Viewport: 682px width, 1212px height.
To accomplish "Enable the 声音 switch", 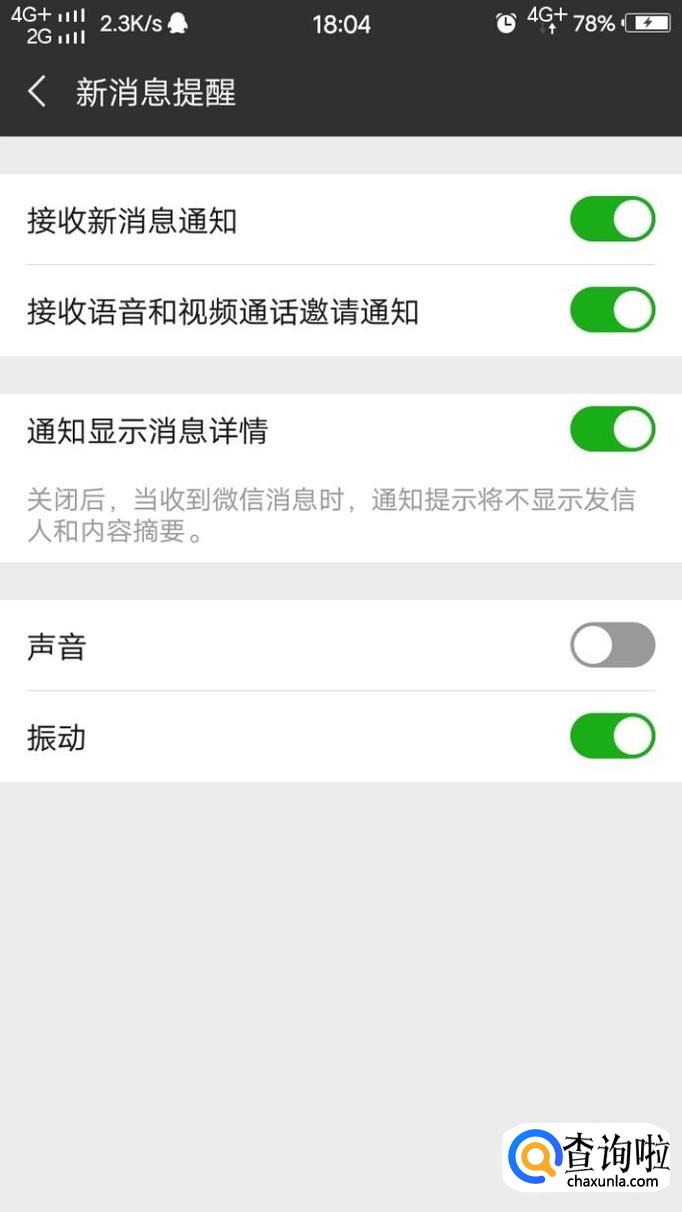I will 612,646.
